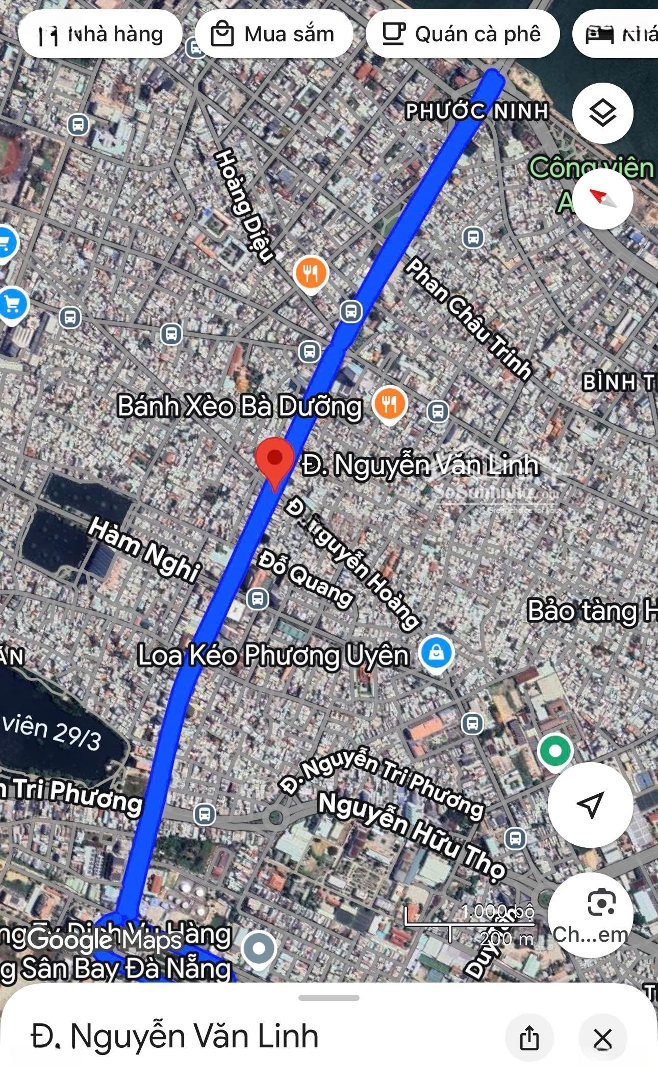Open the map layers selector
This screenshot has height=1080, width=658.
(x=602, y=113)
